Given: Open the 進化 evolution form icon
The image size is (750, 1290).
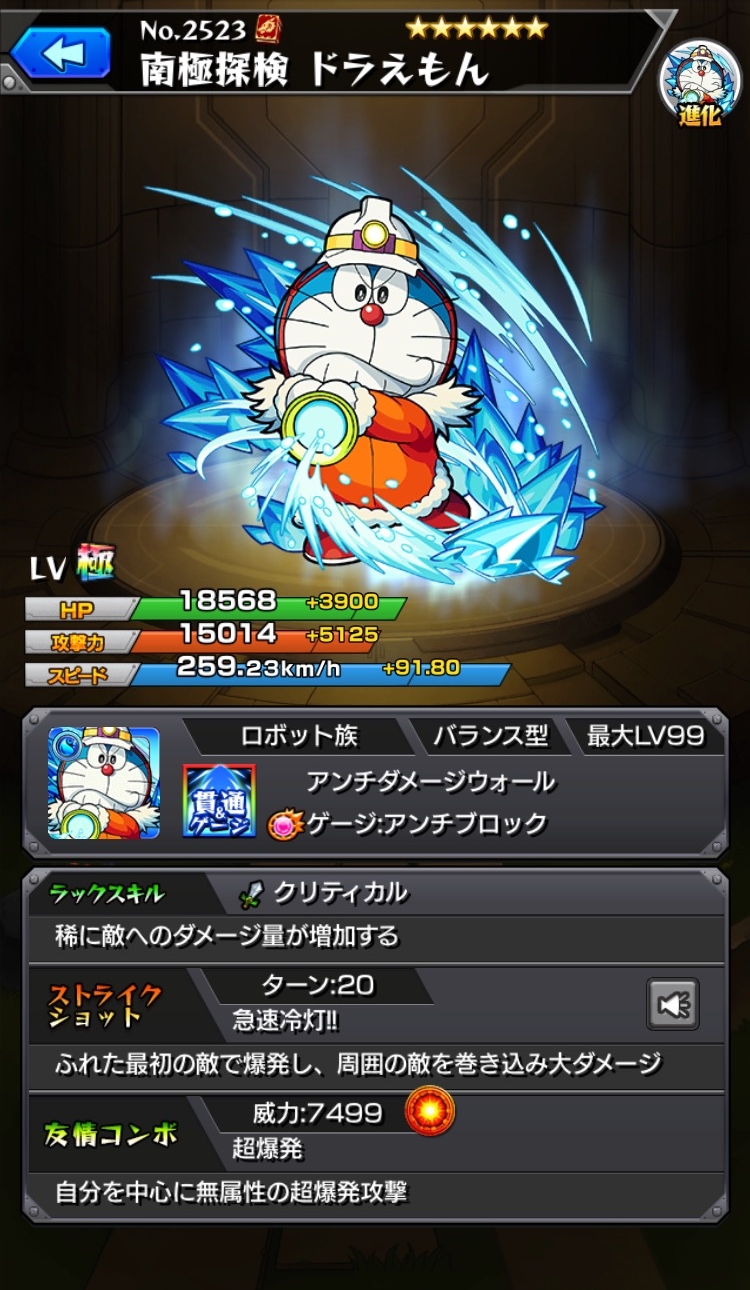Looking at the screenshot, I should click(x=698, y=82).
